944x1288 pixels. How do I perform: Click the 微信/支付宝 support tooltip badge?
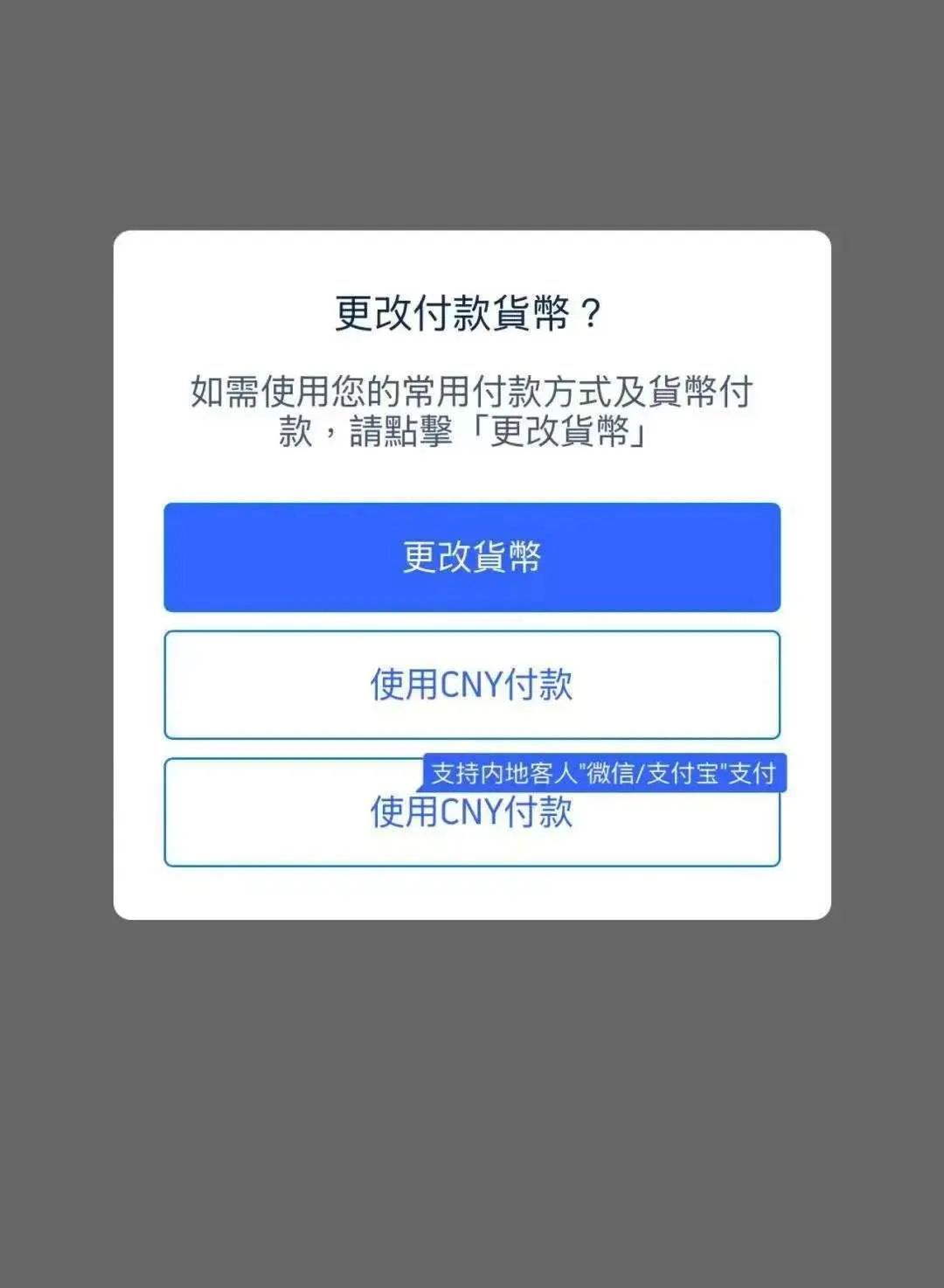pos(606,772)
